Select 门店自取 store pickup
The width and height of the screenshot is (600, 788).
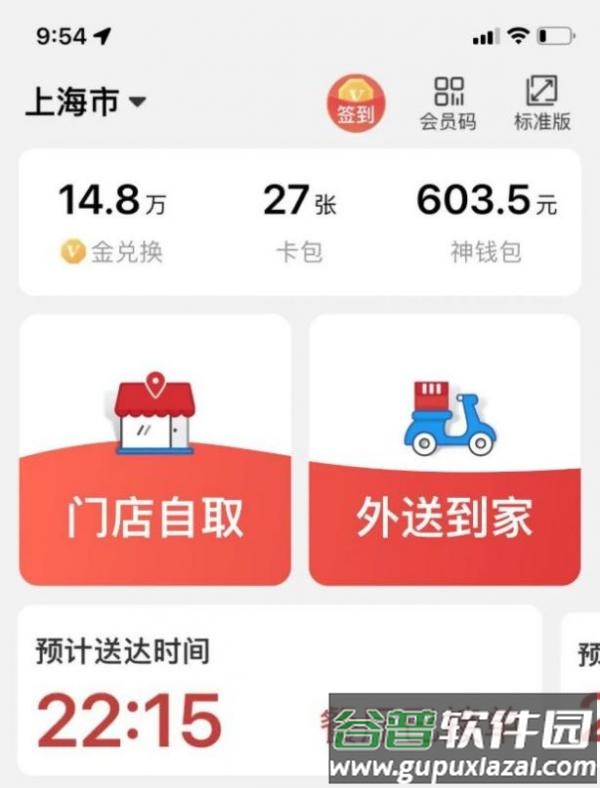pyautogui.click(x=155, y=450)
